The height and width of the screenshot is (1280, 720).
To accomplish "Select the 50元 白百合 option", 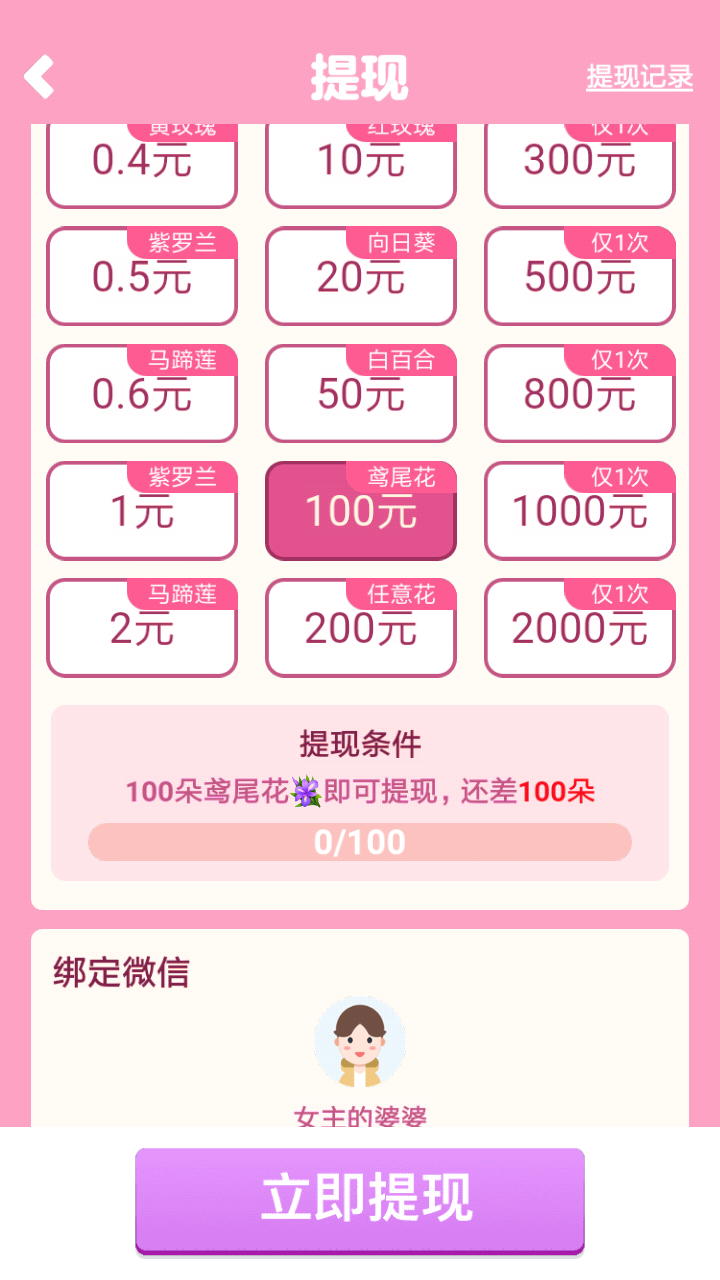I will (x=361, y=394).
